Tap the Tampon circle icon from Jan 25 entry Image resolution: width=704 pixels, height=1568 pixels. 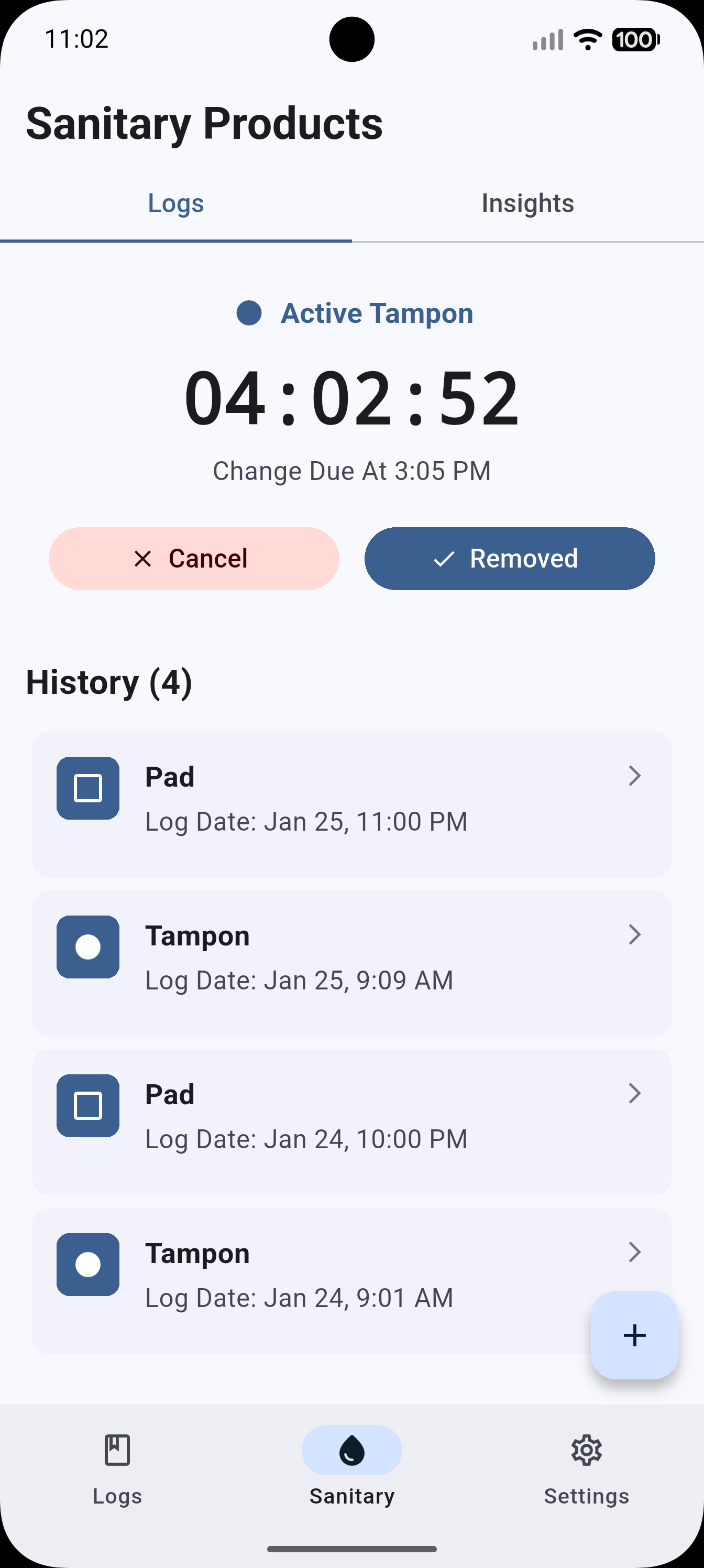pyautogui.click(x=87, y=947)
